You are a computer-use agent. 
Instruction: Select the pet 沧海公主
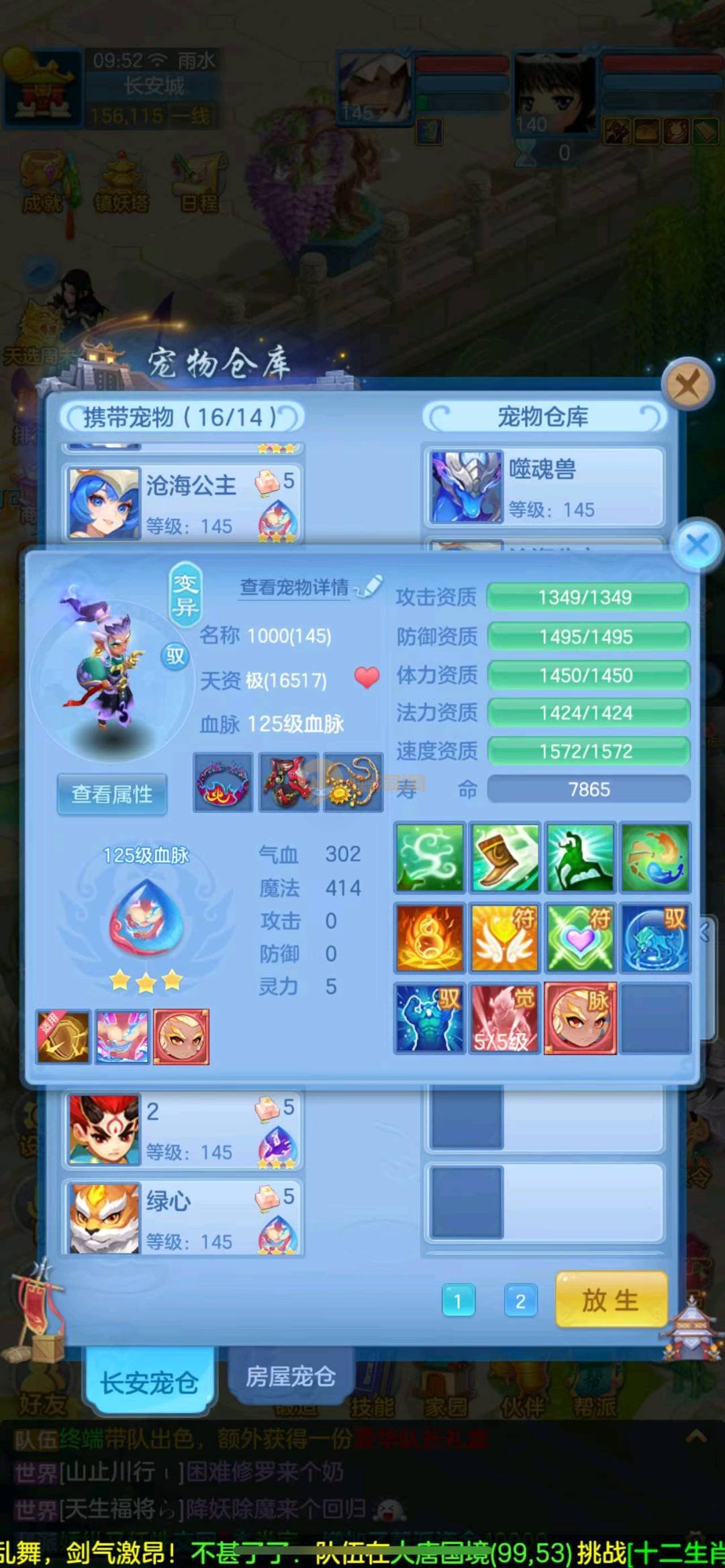click(x=183, y=503)
